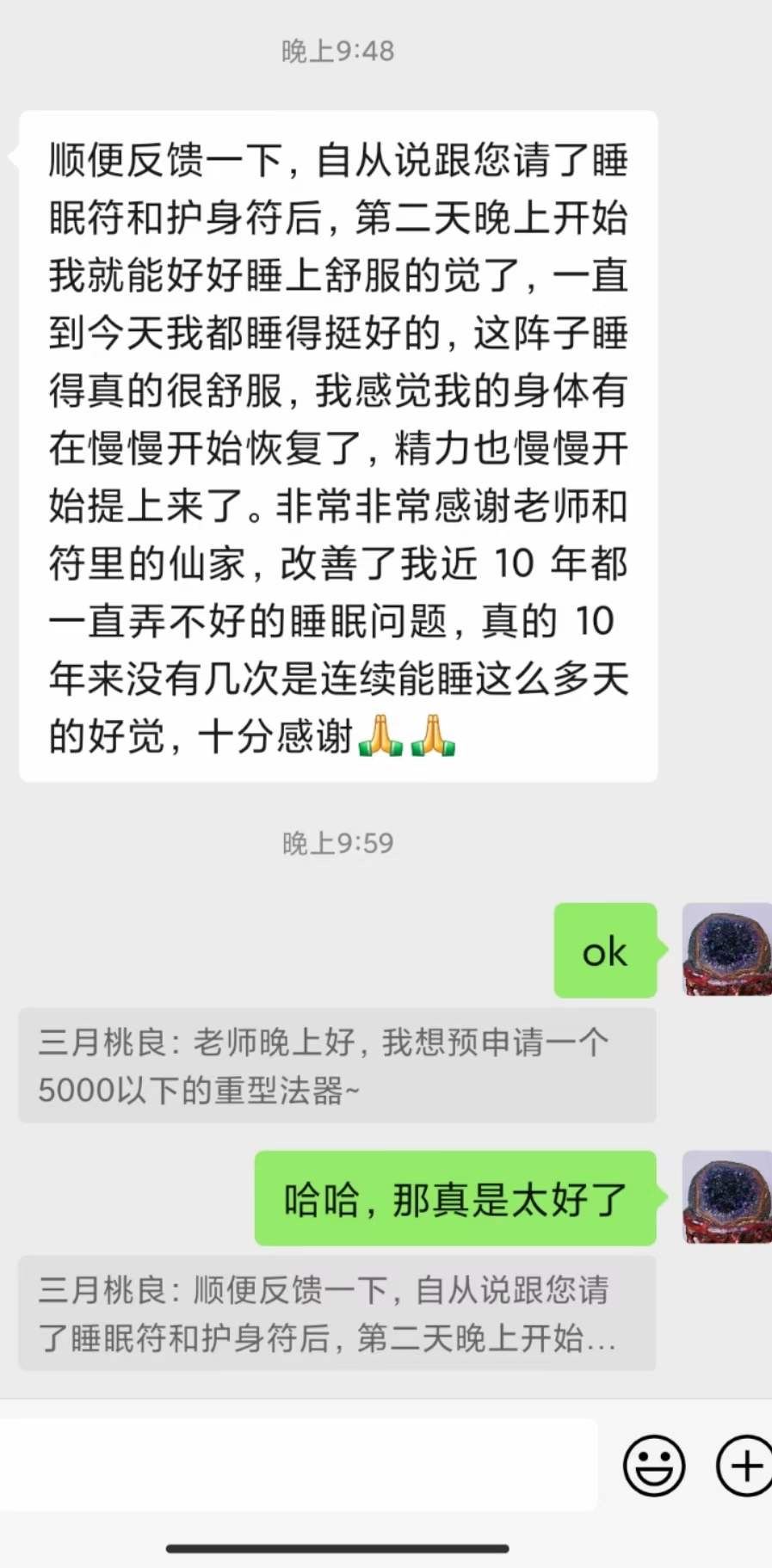Tap the 晚上9:59 timestamp
Screen dimensions: 772x1568
point(336,844)
